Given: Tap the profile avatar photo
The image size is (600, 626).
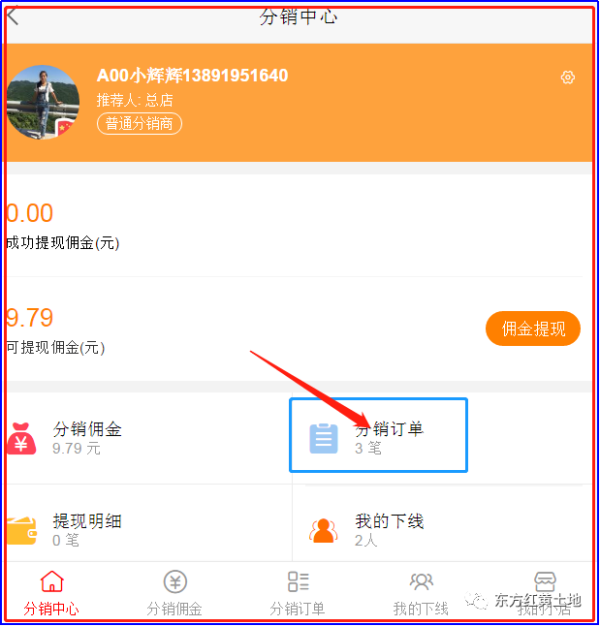Looking at the screenshot, I should pos(43,103).
